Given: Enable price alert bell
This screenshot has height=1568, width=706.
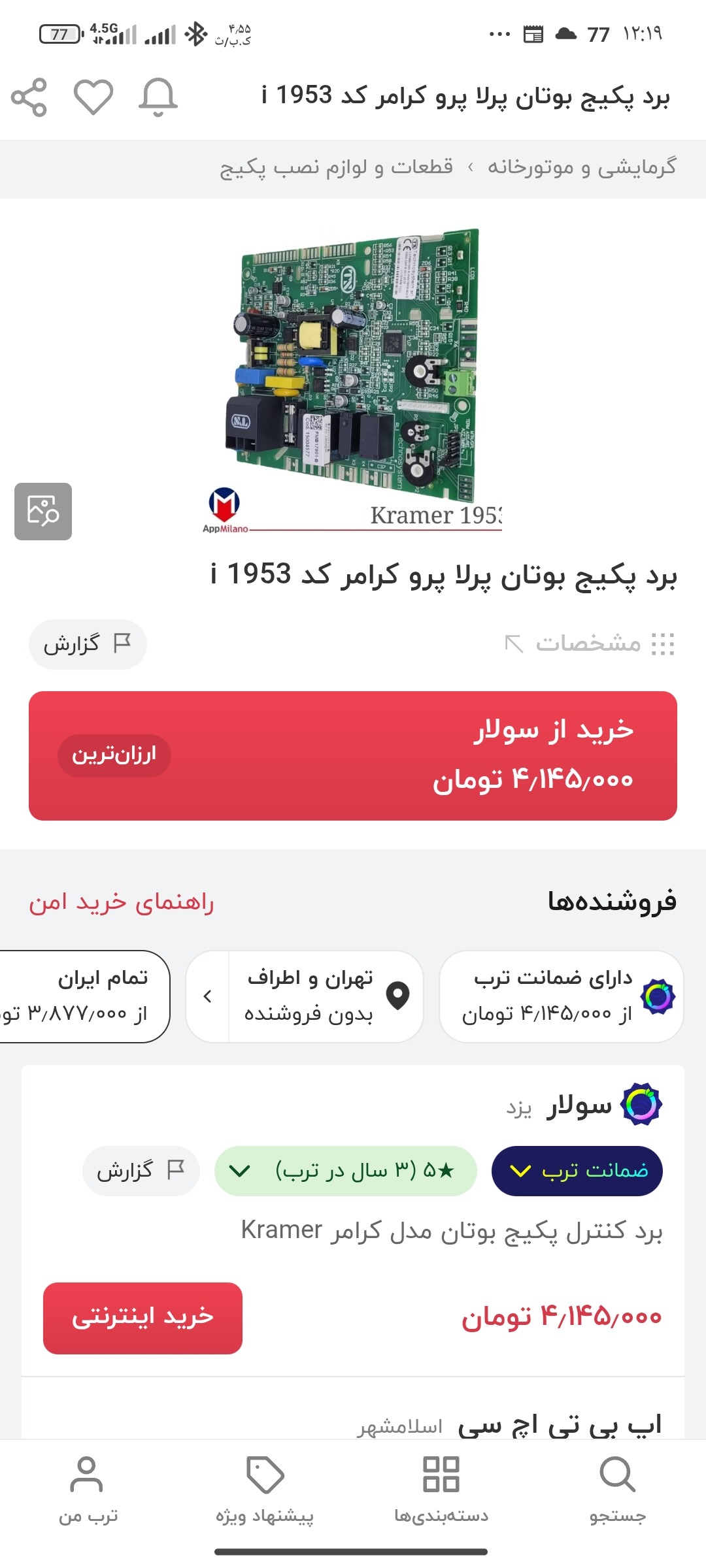Looking at the screenshot, I should pyautogui.click(x=158, y=97).
